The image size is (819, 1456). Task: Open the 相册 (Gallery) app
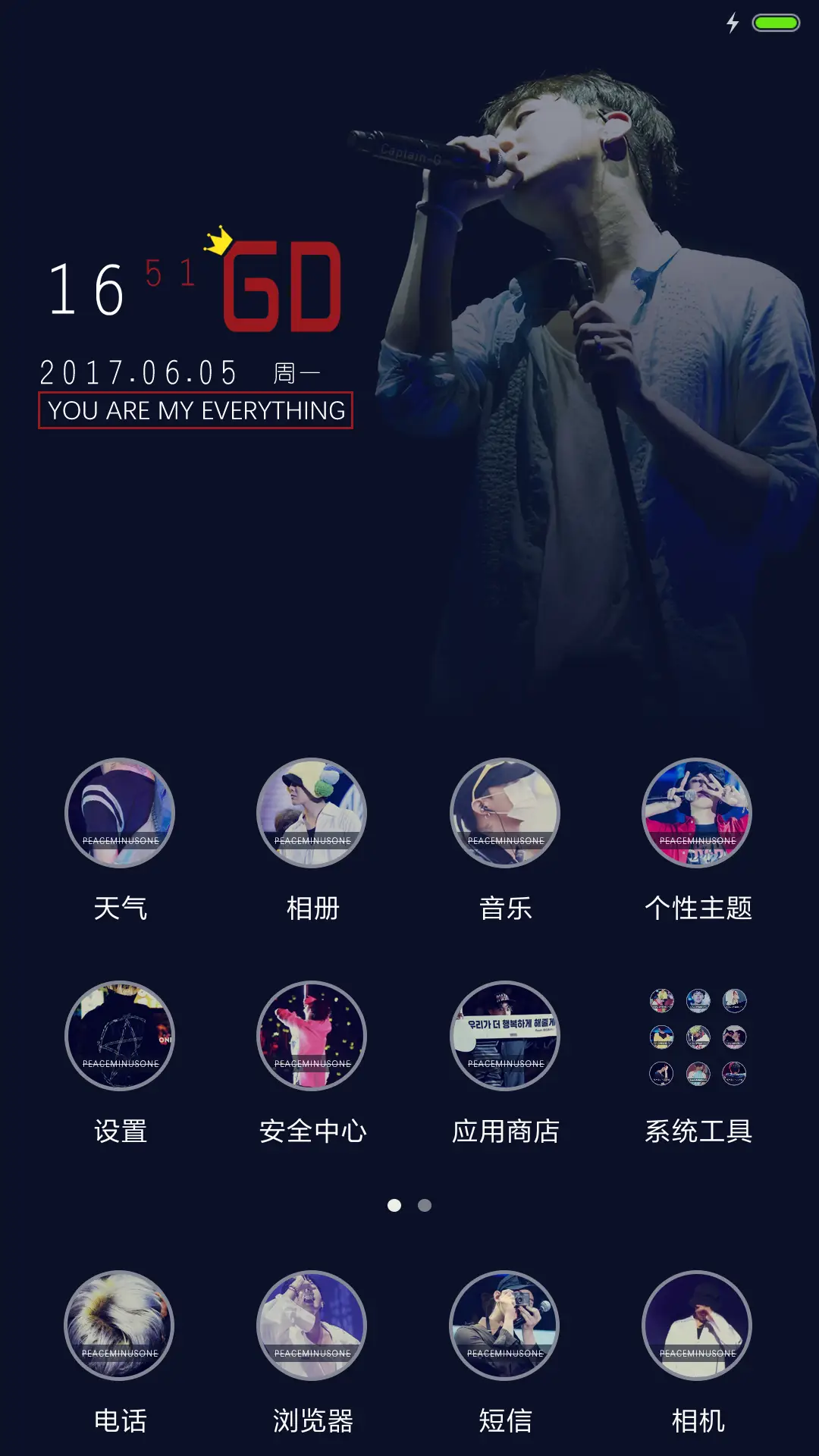(x=313, y=814)
